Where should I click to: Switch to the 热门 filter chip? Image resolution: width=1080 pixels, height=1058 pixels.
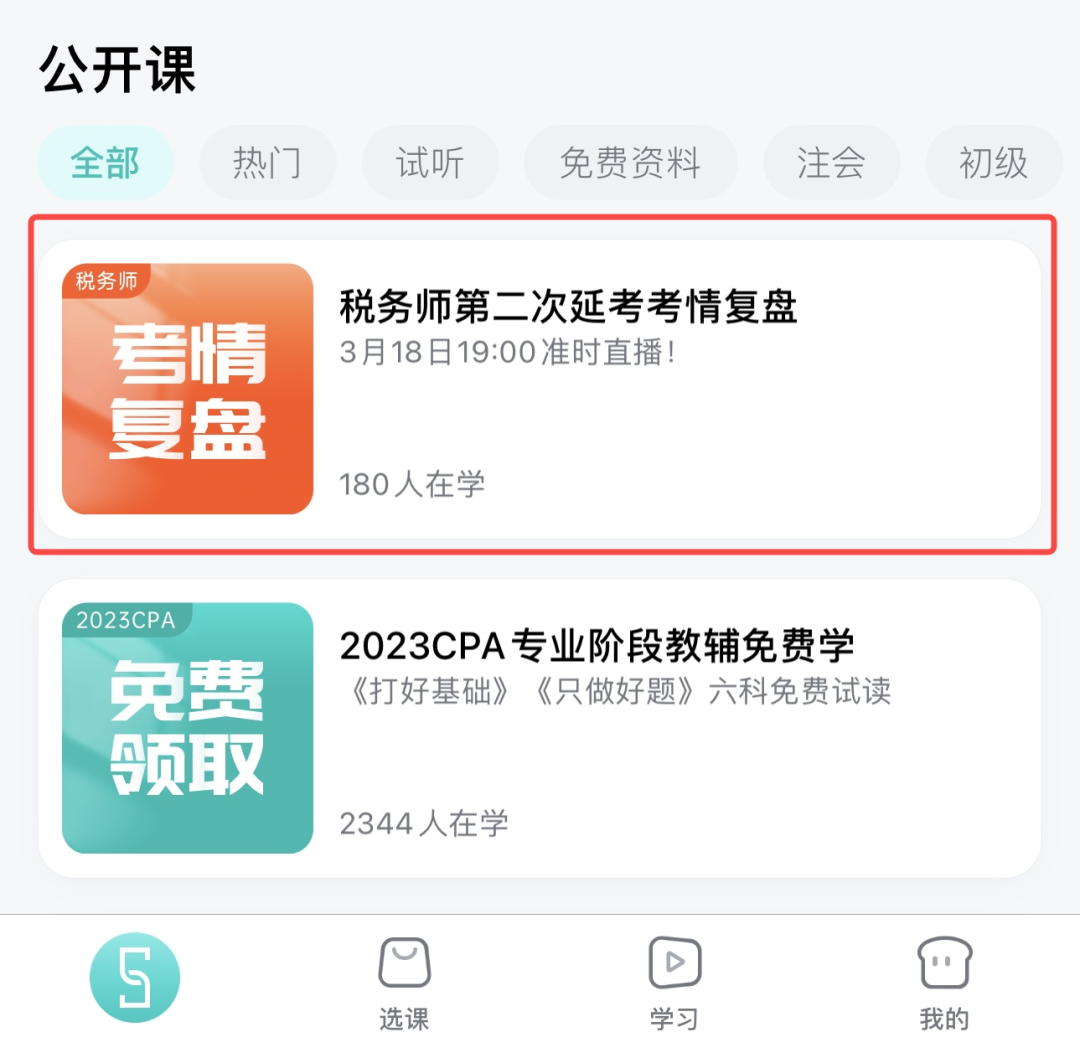pyautogui.click(x=267, y=163)
